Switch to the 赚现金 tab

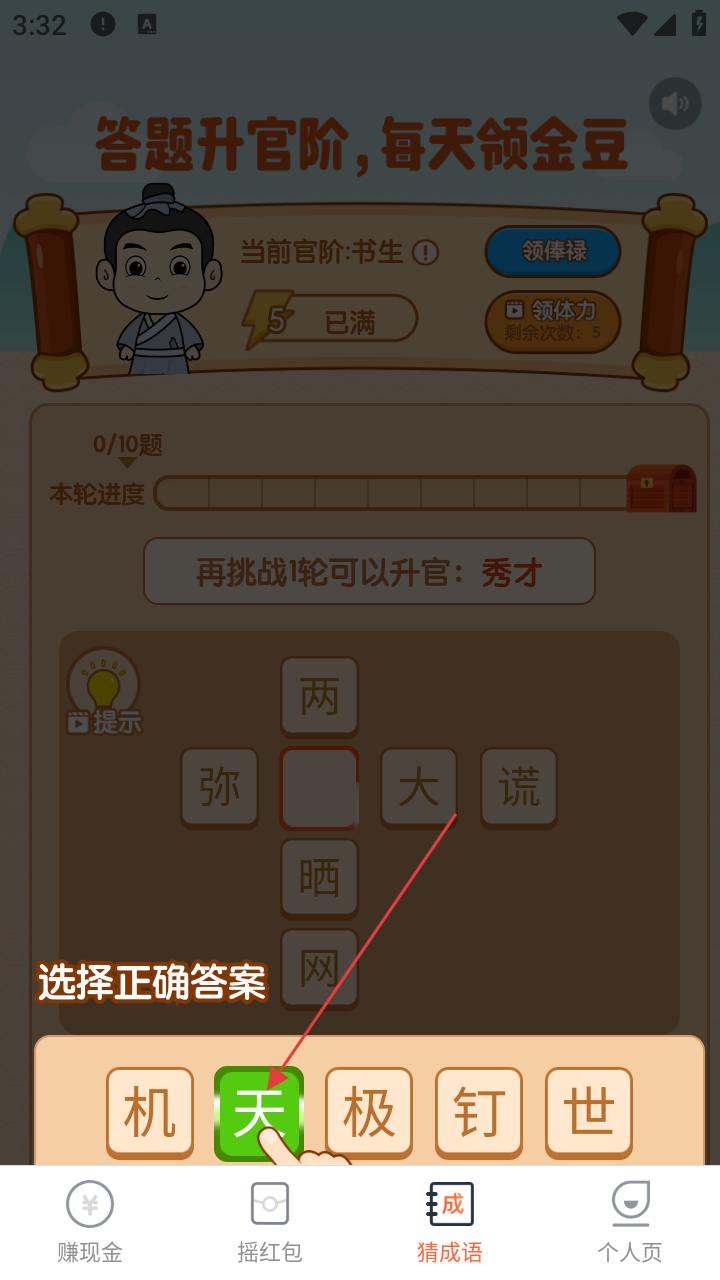pyautogui.click(x=90, y=1222)
